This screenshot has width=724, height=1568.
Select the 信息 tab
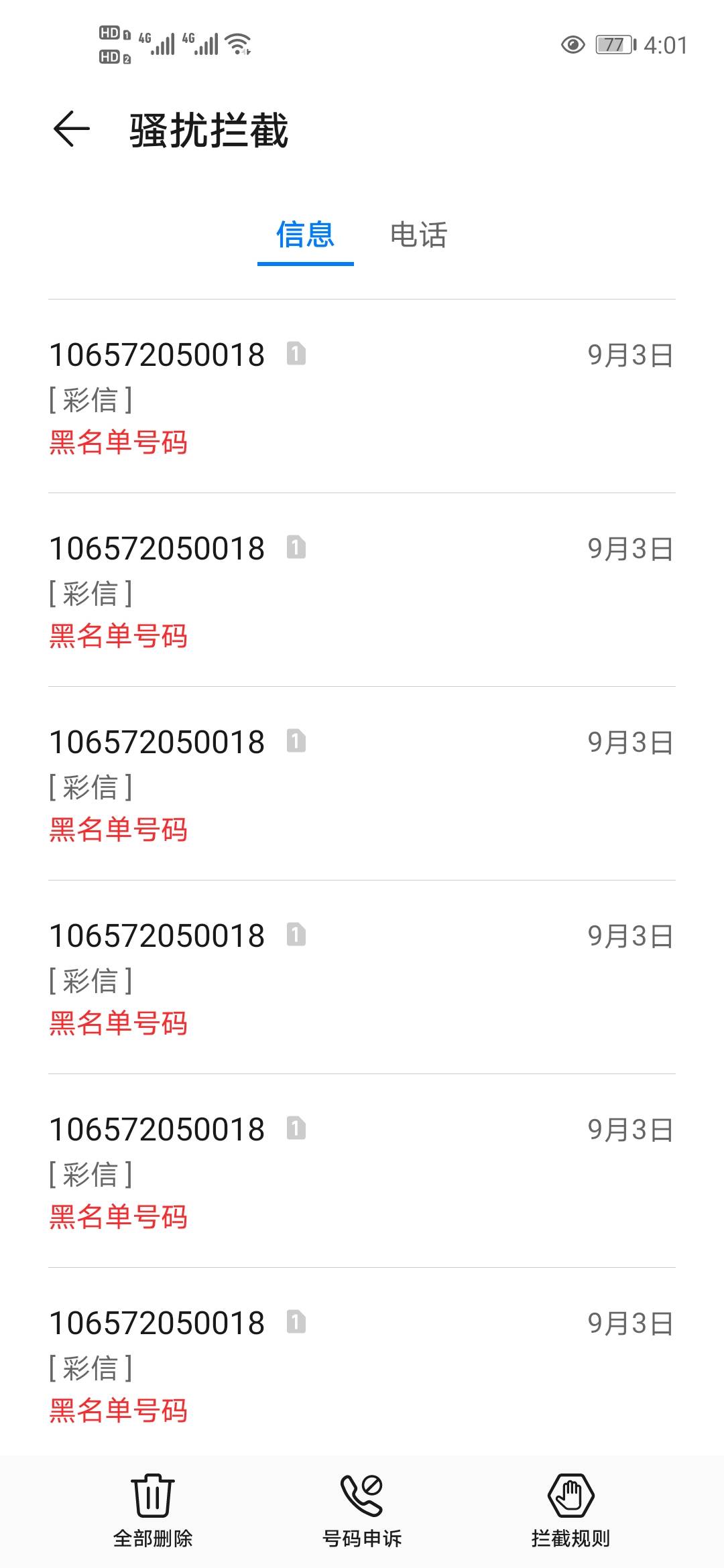pos(305,235)
